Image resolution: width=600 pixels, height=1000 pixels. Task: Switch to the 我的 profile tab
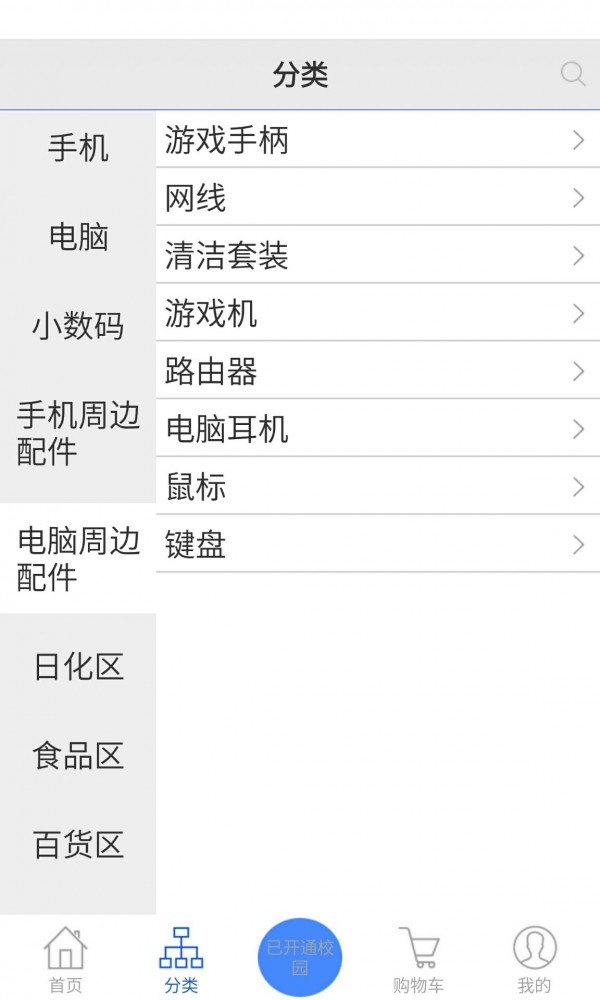534,958
